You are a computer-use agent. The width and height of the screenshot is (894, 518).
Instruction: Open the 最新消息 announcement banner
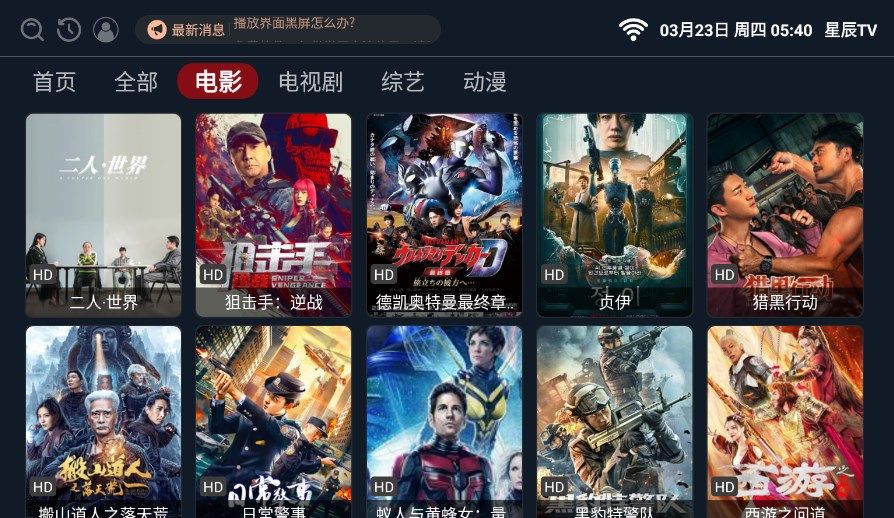click(x=288, y=29)
